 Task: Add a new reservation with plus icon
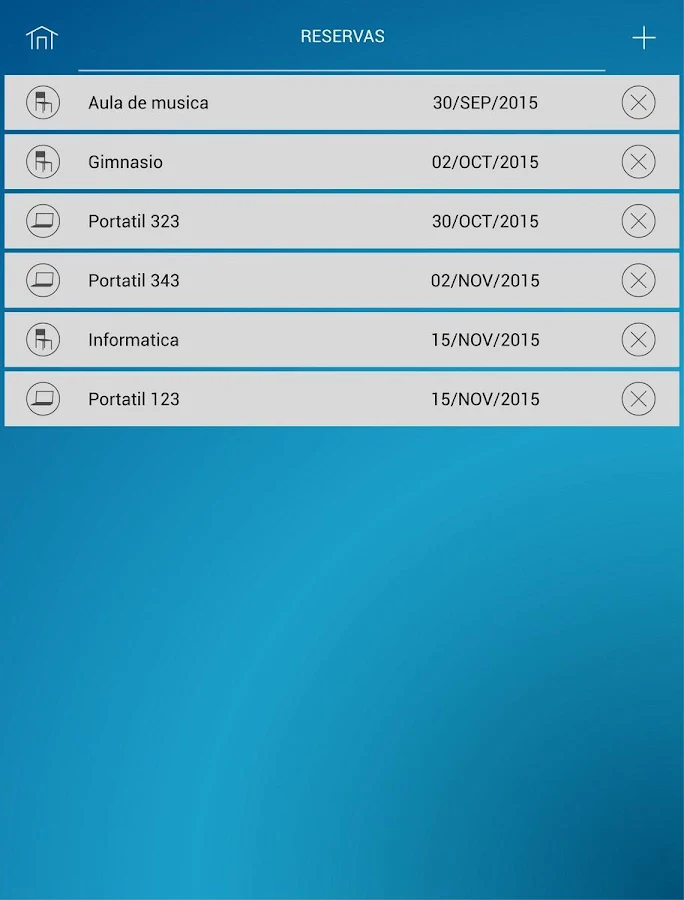[x=644, y=38]
